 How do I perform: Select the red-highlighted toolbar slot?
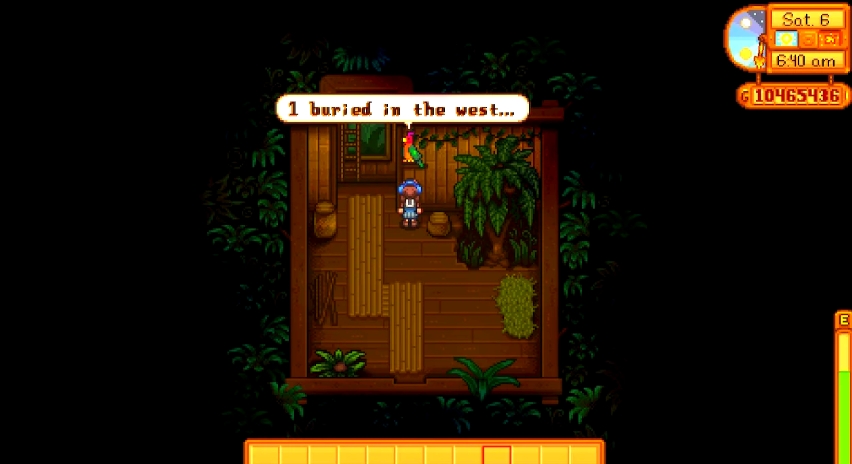coord(497,456)
